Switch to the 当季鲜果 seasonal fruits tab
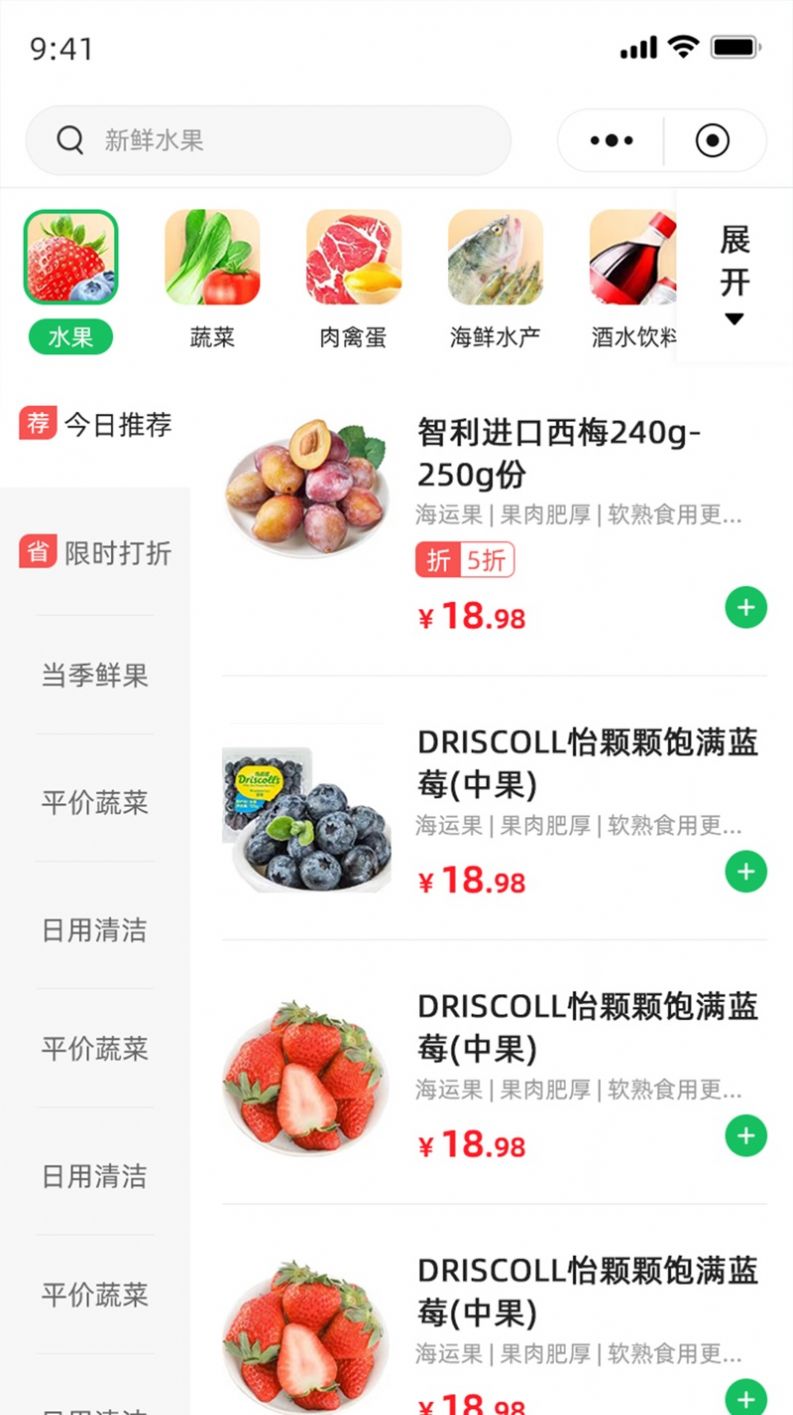The image size is (793, 1415). coord(95,676)
